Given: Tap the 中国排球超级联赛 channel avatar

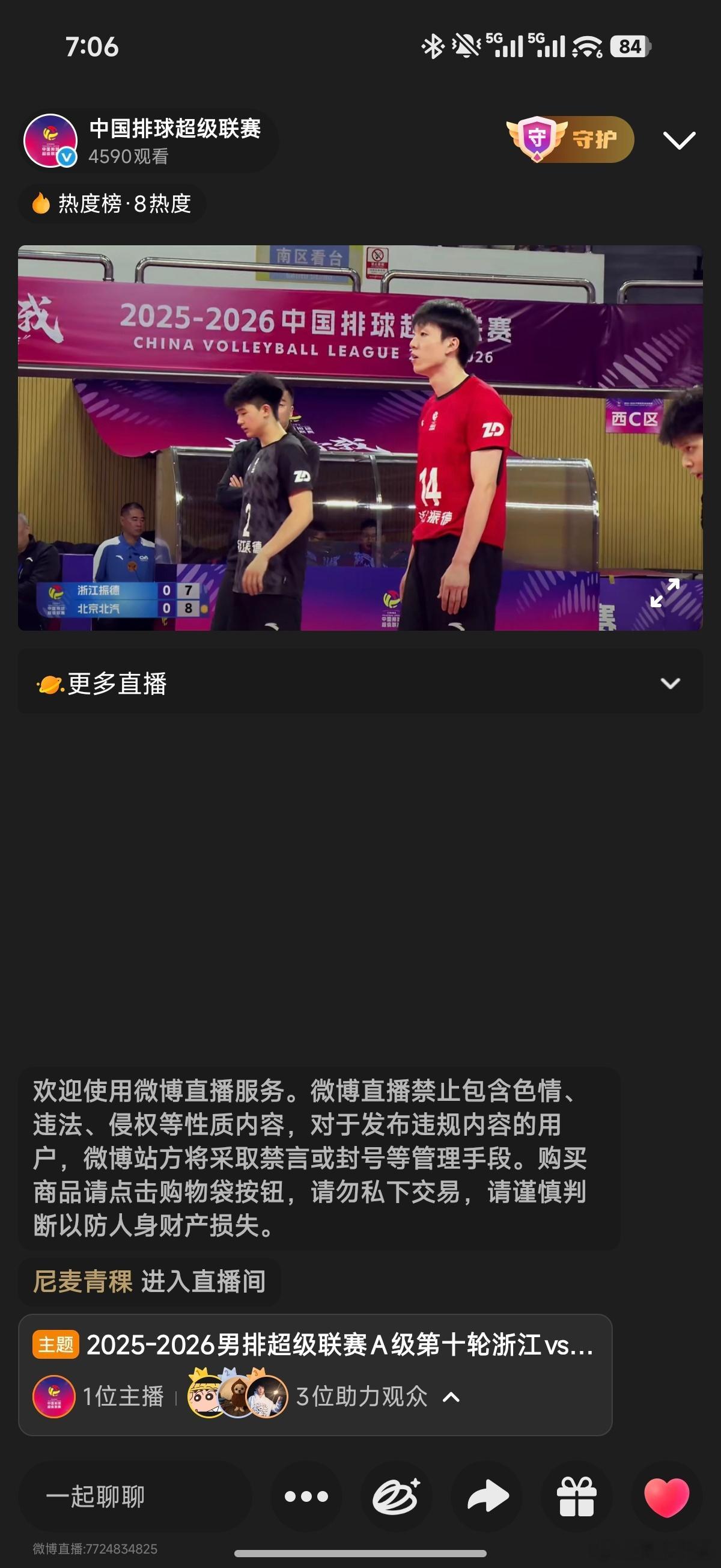Looking at the screenshot, I should pos(52,139).
